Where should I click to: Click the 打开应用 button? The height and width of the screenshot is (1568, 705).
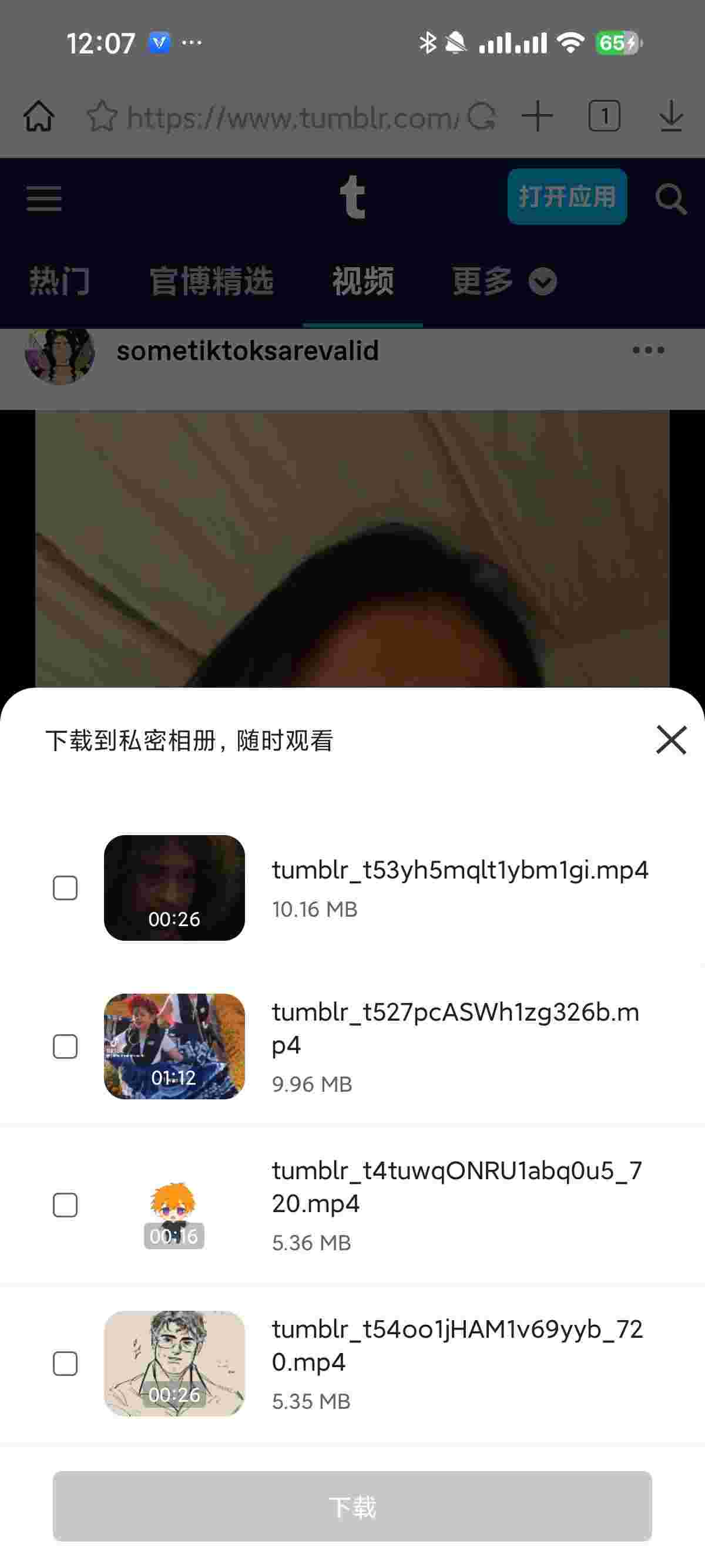567,197
